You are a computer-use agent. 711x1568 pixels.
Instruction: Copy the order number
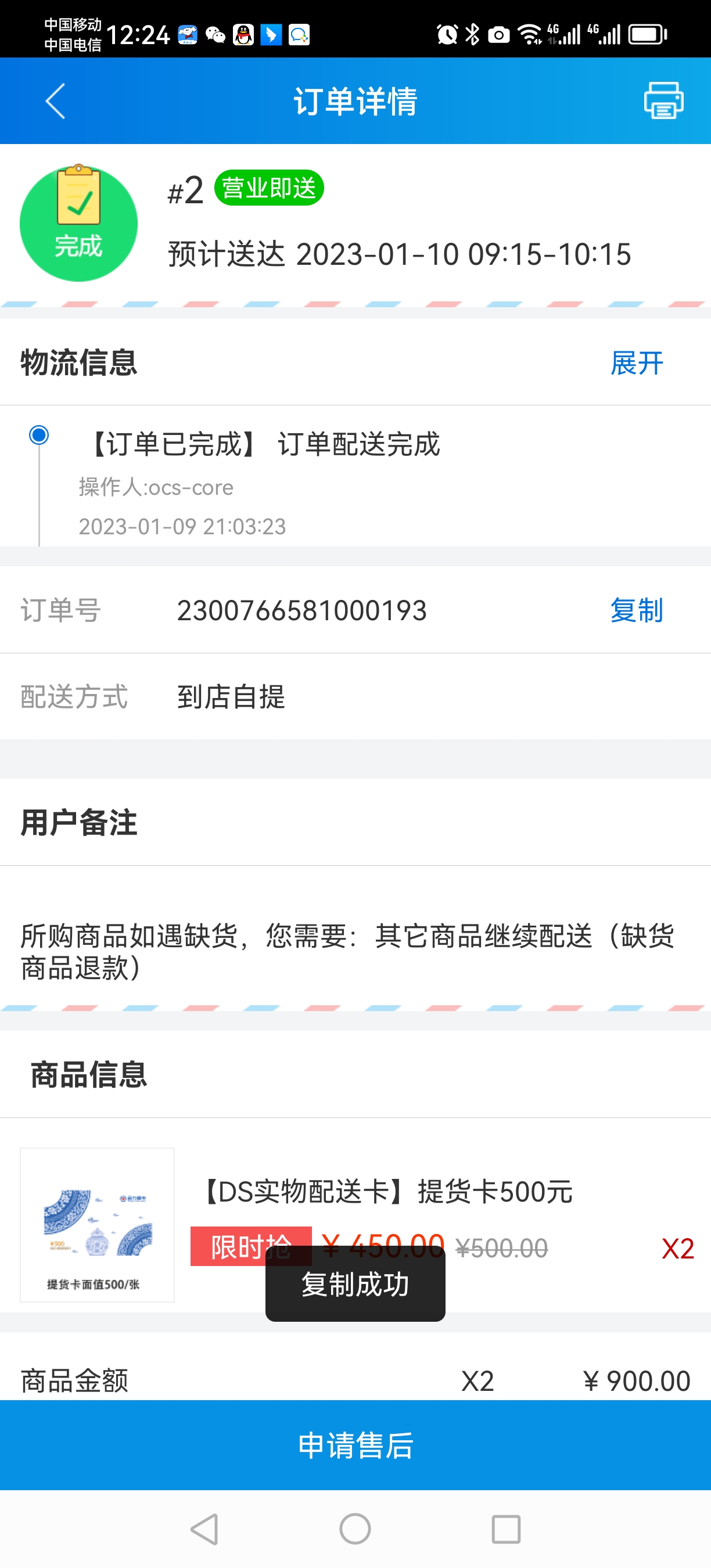pos(636,610)
